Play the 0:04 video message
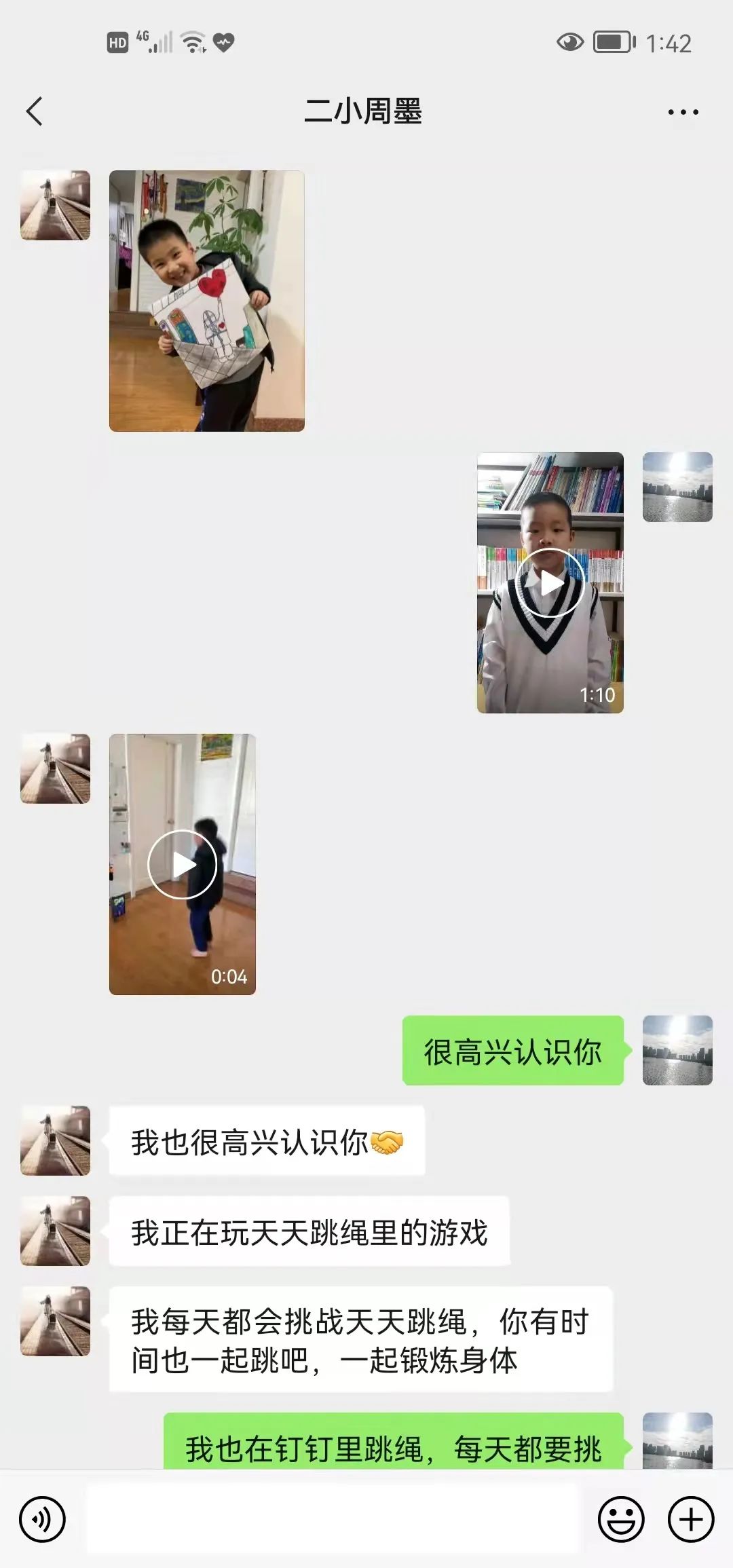Screen dimensions: 733x1568 click(x=182, y=864)
